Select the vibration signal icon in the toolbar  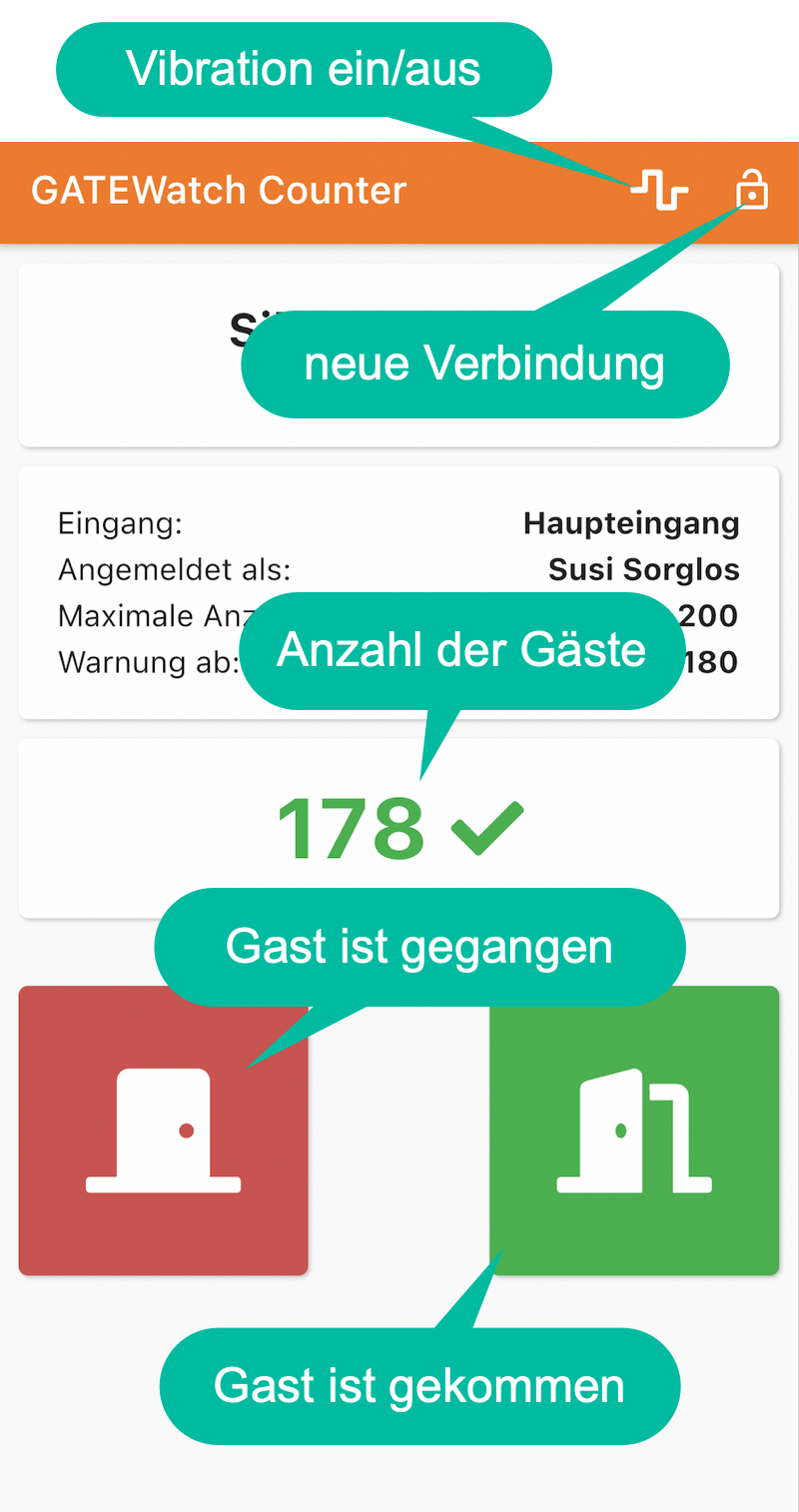[659, 190]
